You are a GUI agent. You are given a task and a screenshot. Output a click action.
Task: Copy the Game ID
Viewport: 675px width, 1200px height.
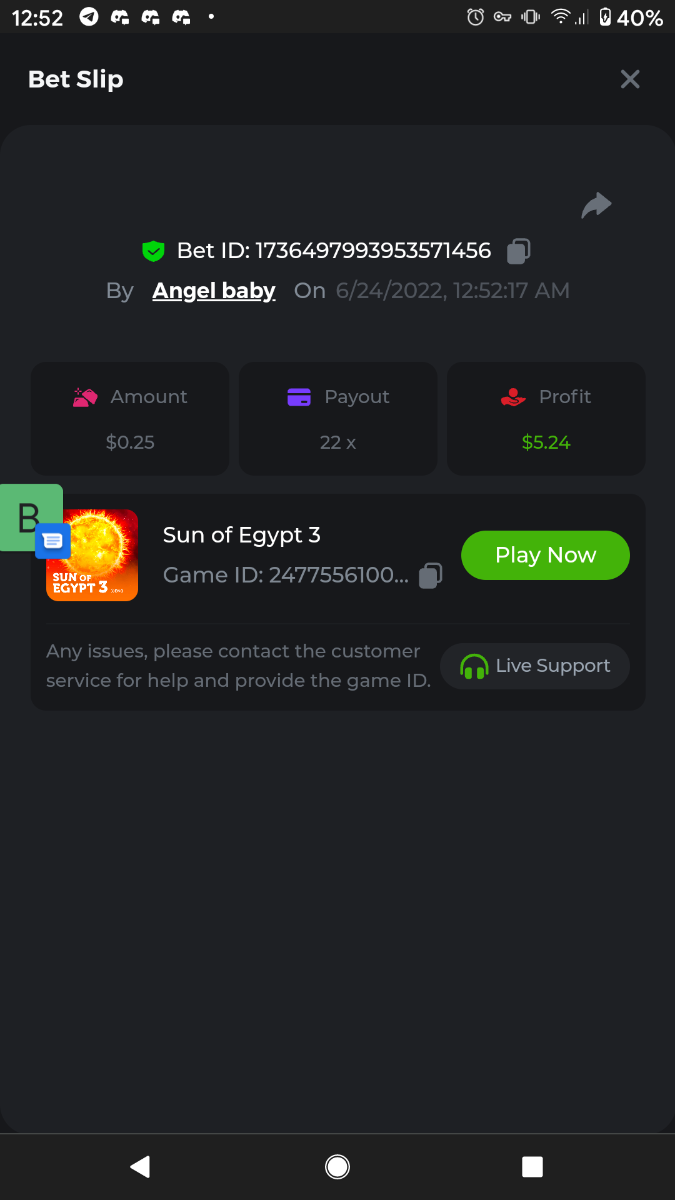430,576
